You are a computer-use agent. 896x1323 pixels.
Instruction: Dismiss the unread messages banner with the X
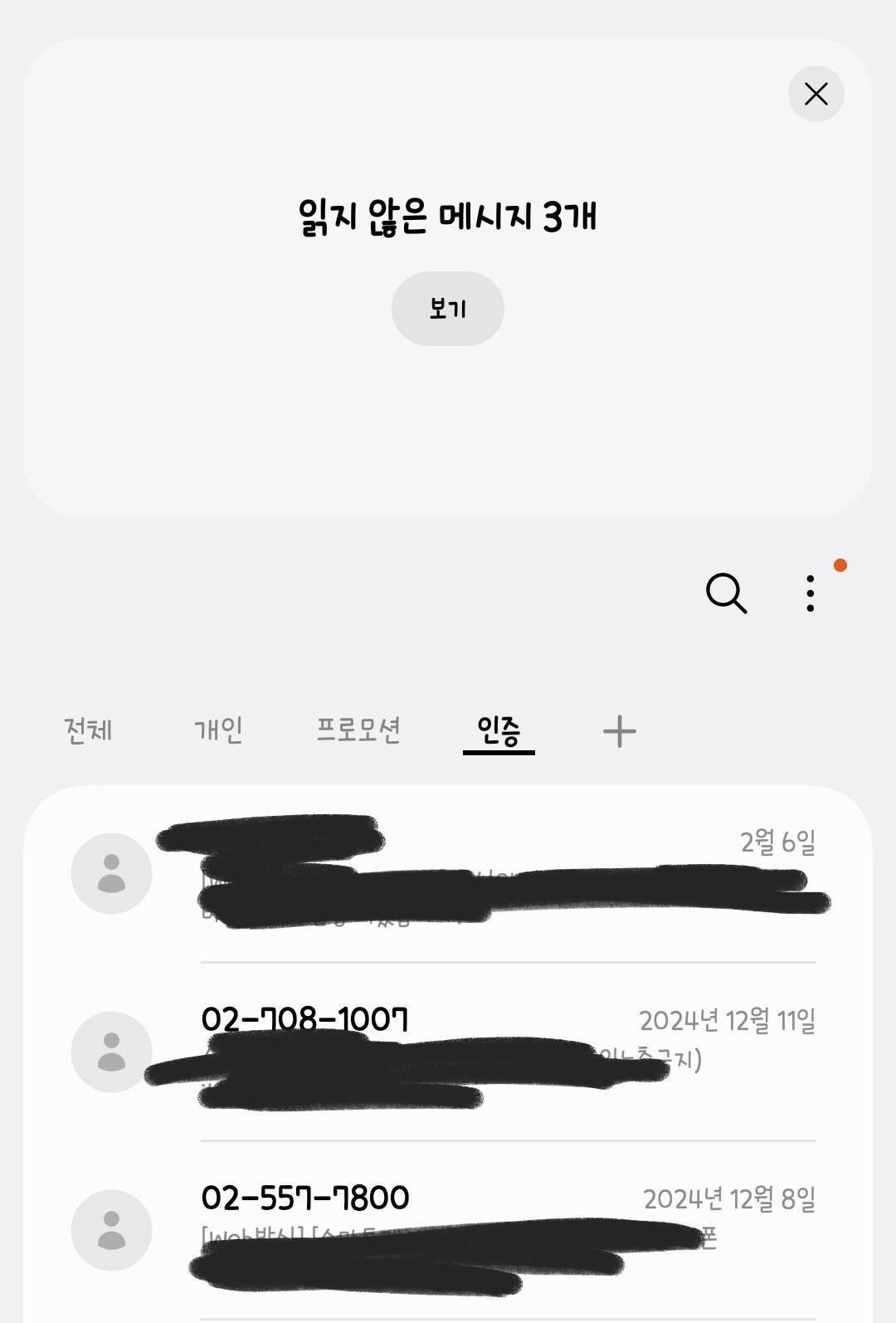[x=816, y=94]
